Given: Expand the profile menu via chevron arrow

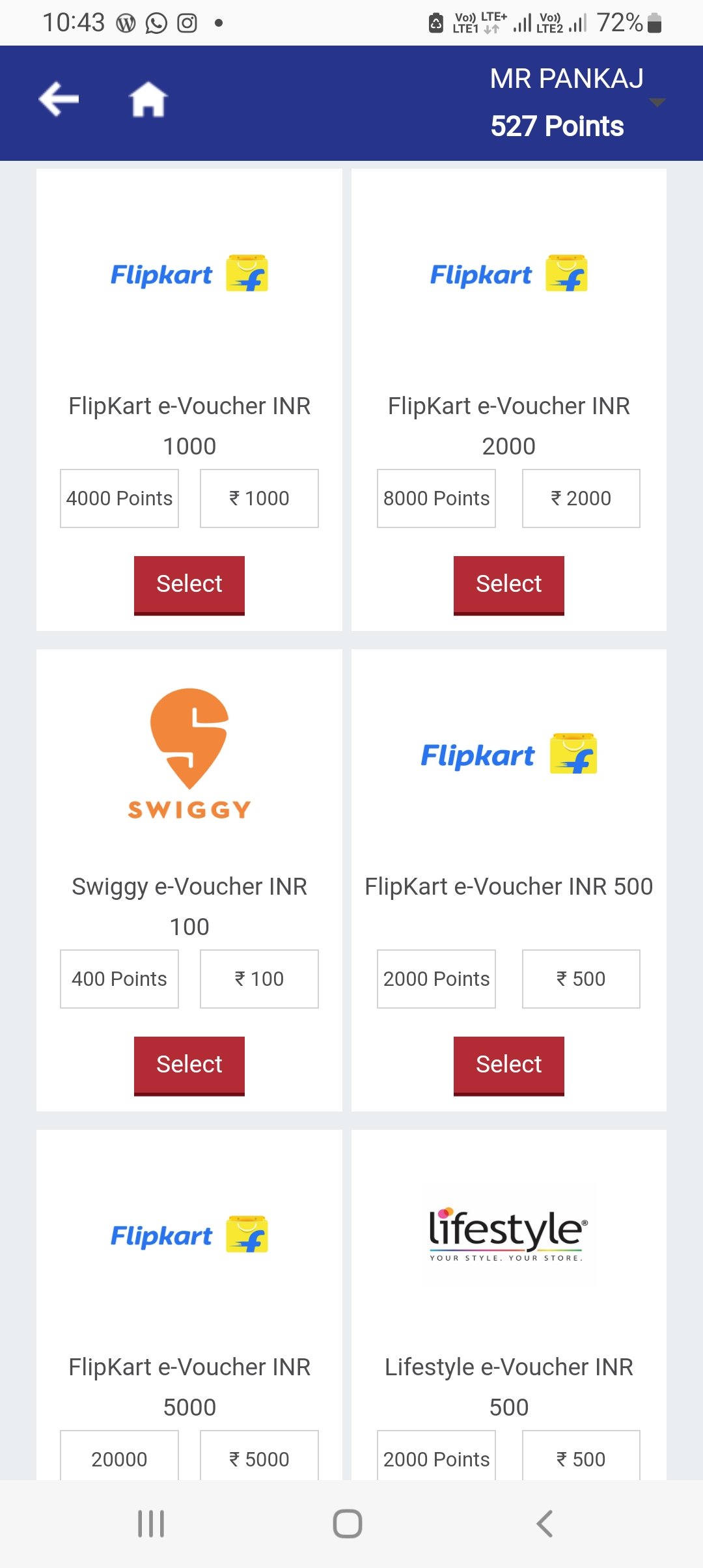Looking at the screenshot, I should click(657, 102).
